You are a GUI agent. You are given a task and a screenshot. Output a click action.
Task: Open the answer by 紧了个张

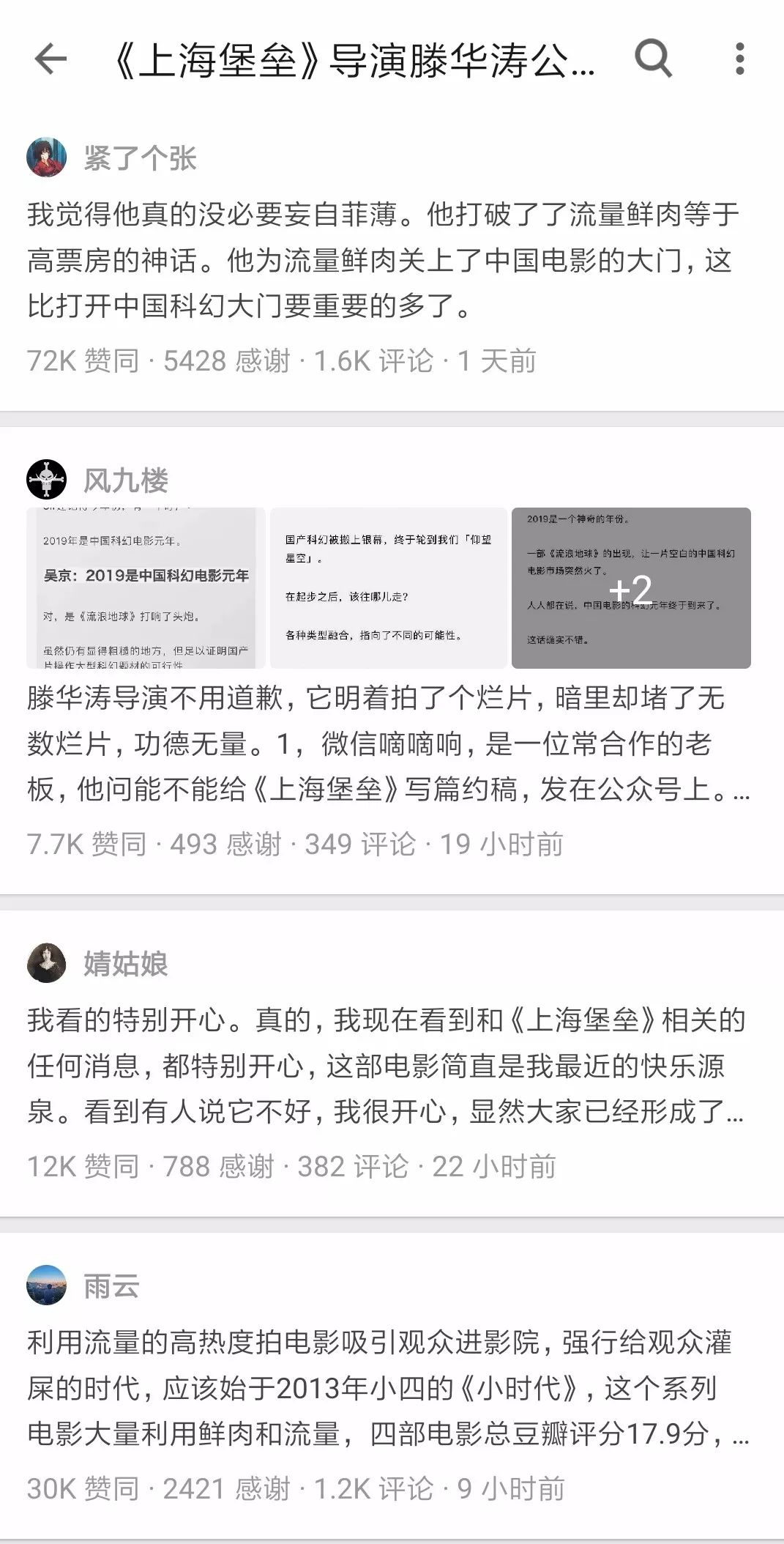381,260
